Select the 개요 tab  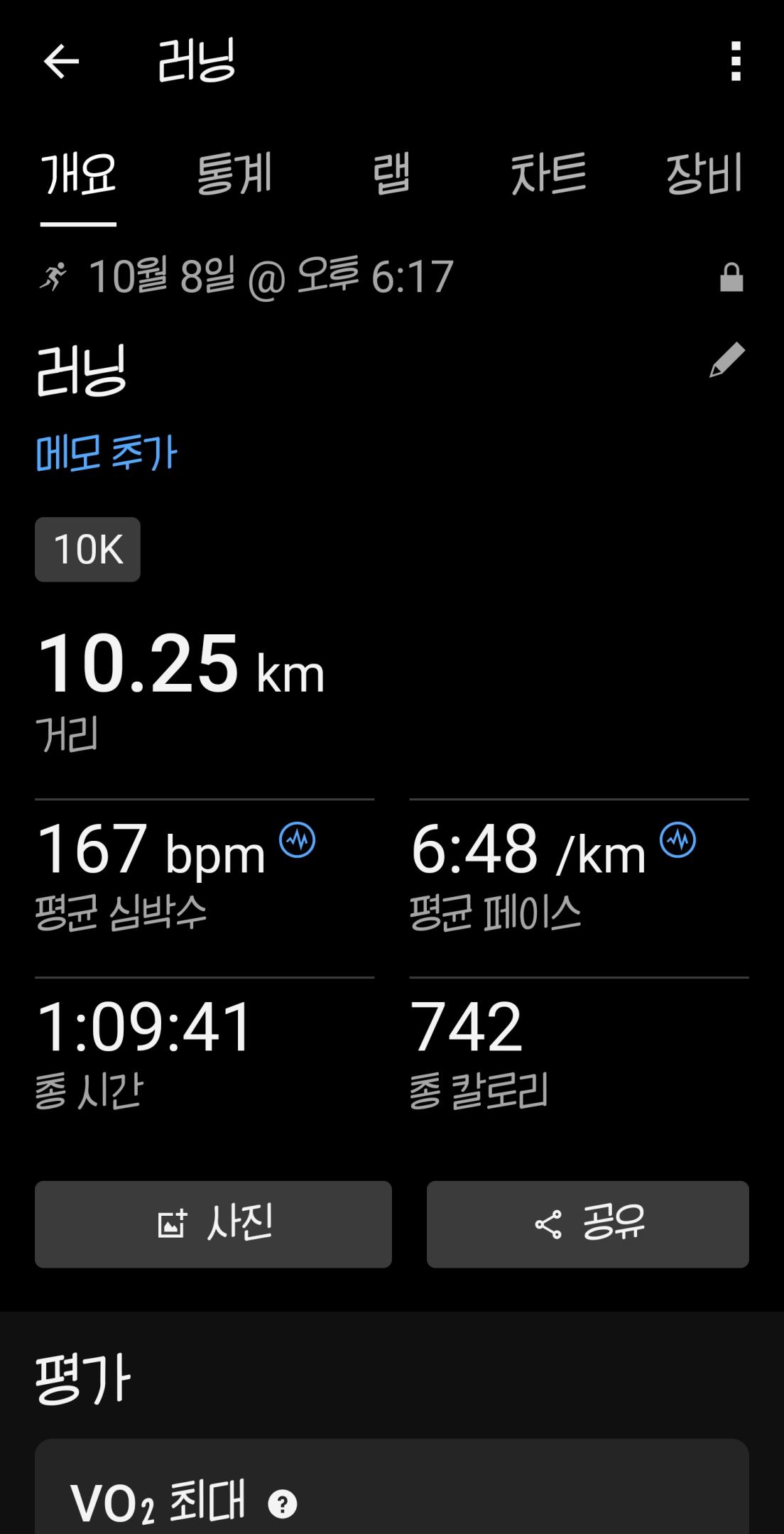pos(78,174)
